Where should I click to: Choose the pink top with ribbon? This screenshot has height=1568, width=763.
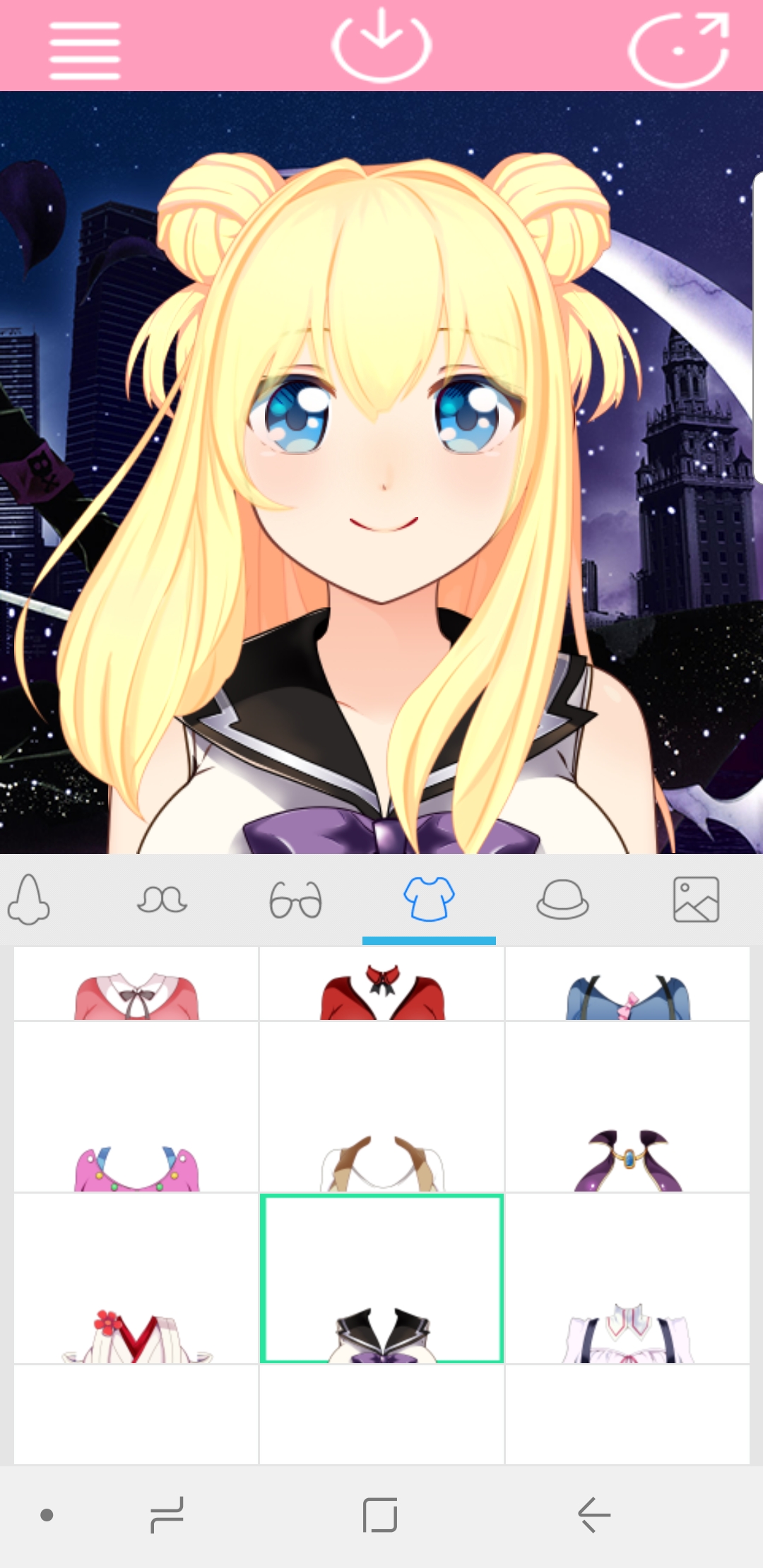point(136,984)
